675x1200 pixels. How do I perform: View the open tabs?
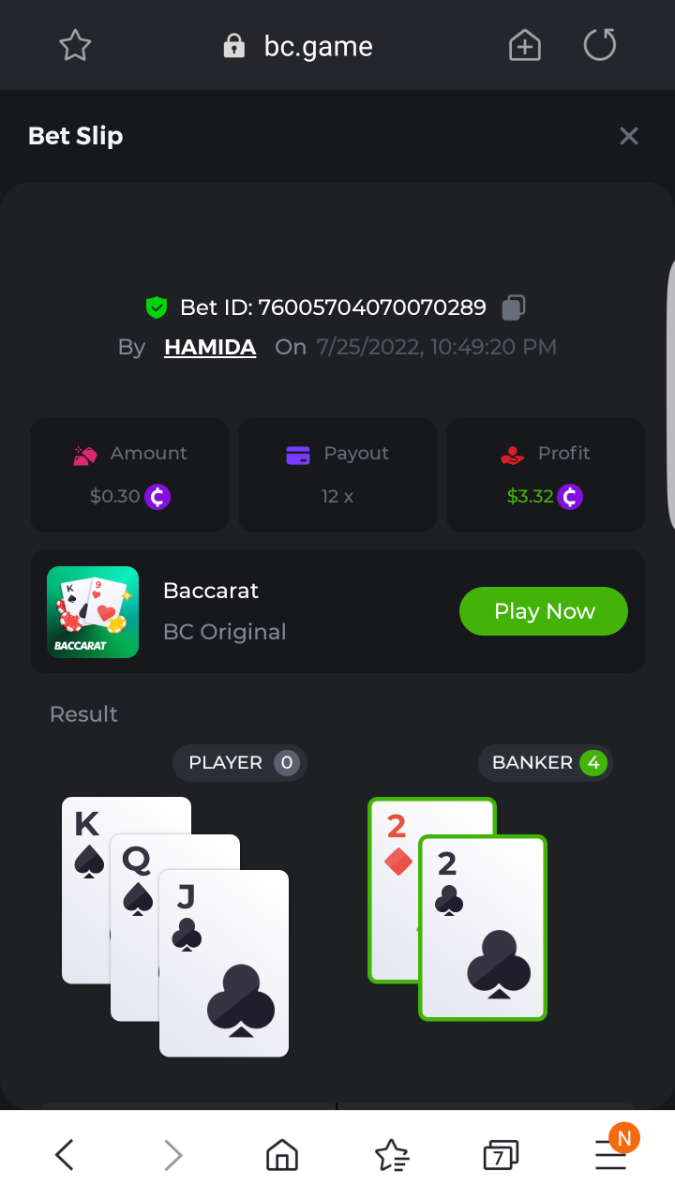click(500, 1156)
